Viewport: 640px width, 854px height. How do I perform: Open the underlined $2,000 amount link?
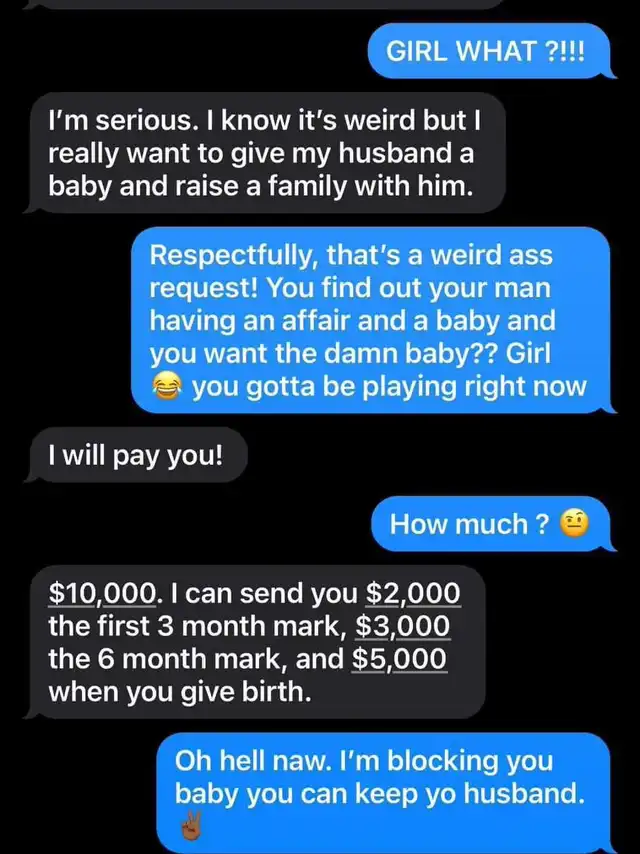click(413, 593)
